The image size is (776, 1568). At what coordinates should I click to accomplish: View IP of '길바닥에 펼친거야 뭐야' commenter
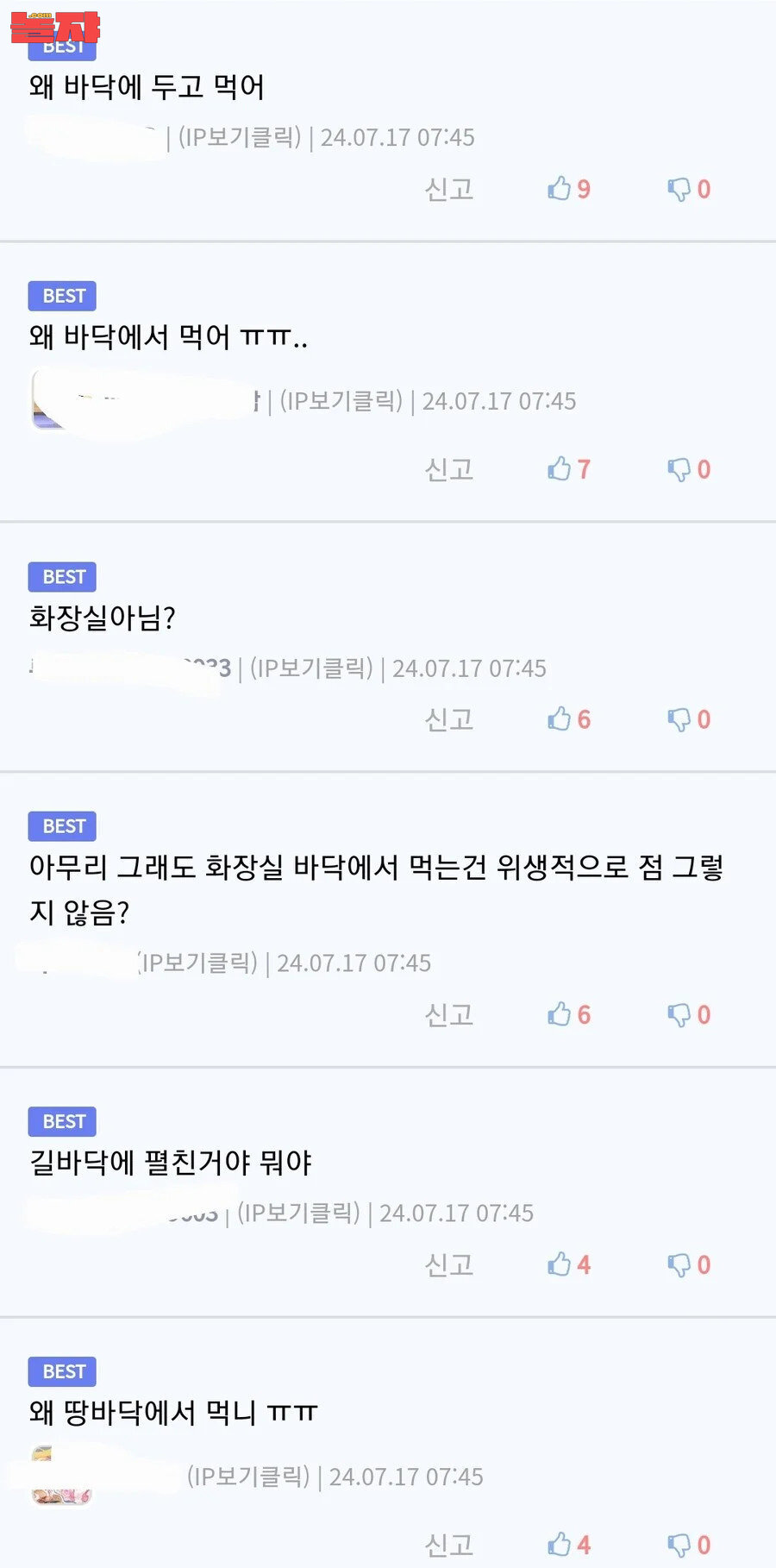point(298,1213)
